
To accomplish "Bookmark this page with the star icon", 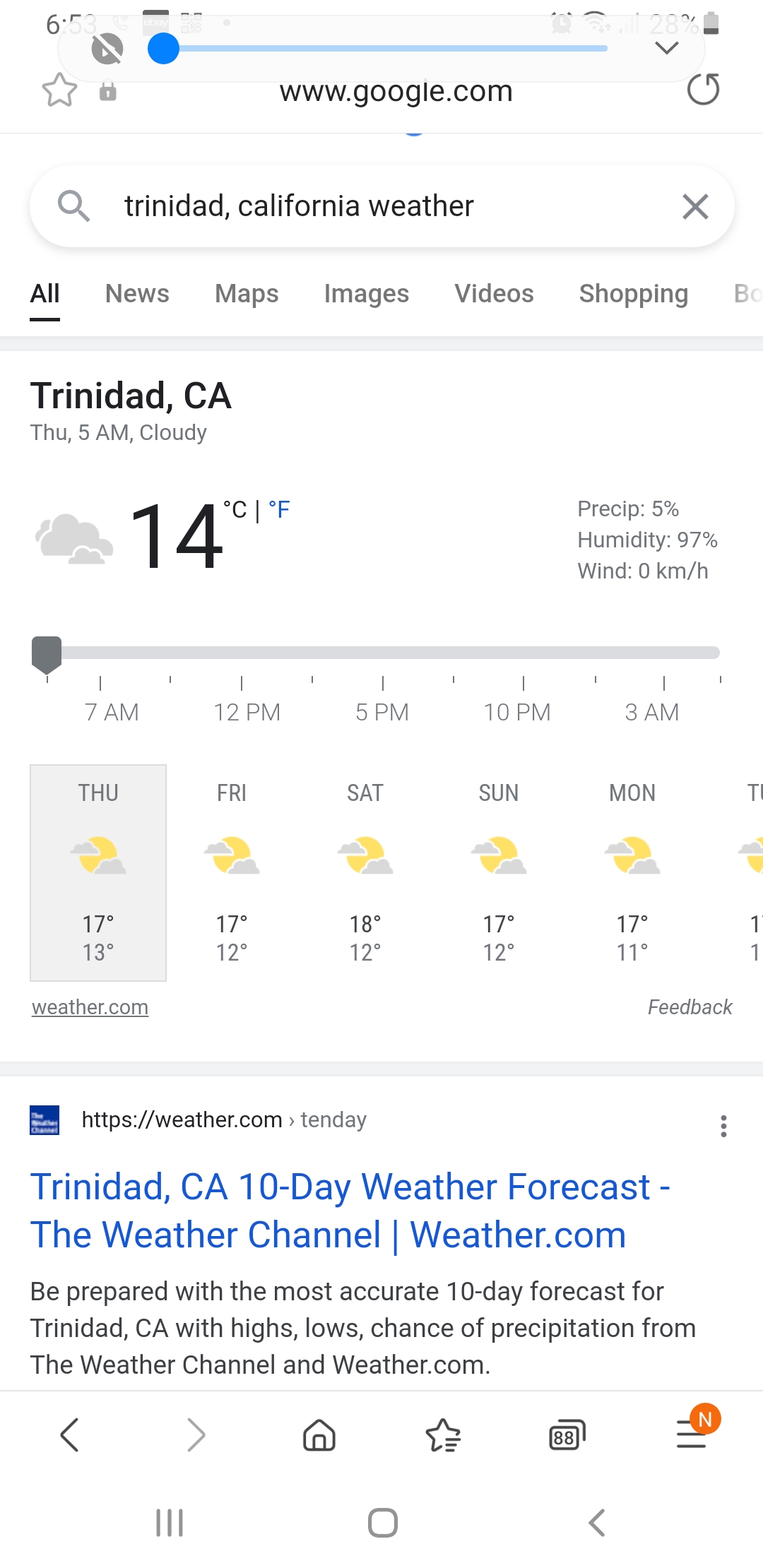I will point(59,90).
